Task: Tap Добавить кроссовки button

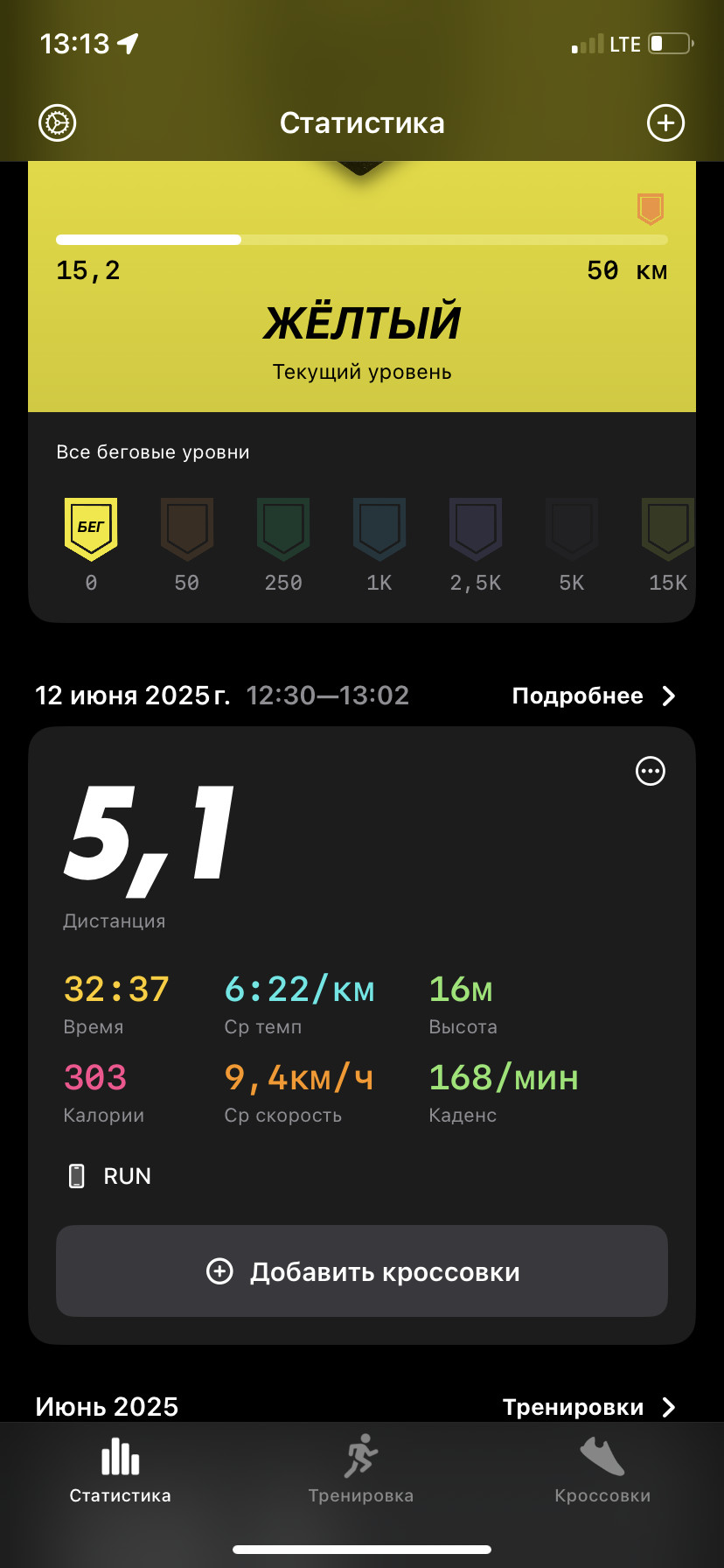Action: point(362,1271)
